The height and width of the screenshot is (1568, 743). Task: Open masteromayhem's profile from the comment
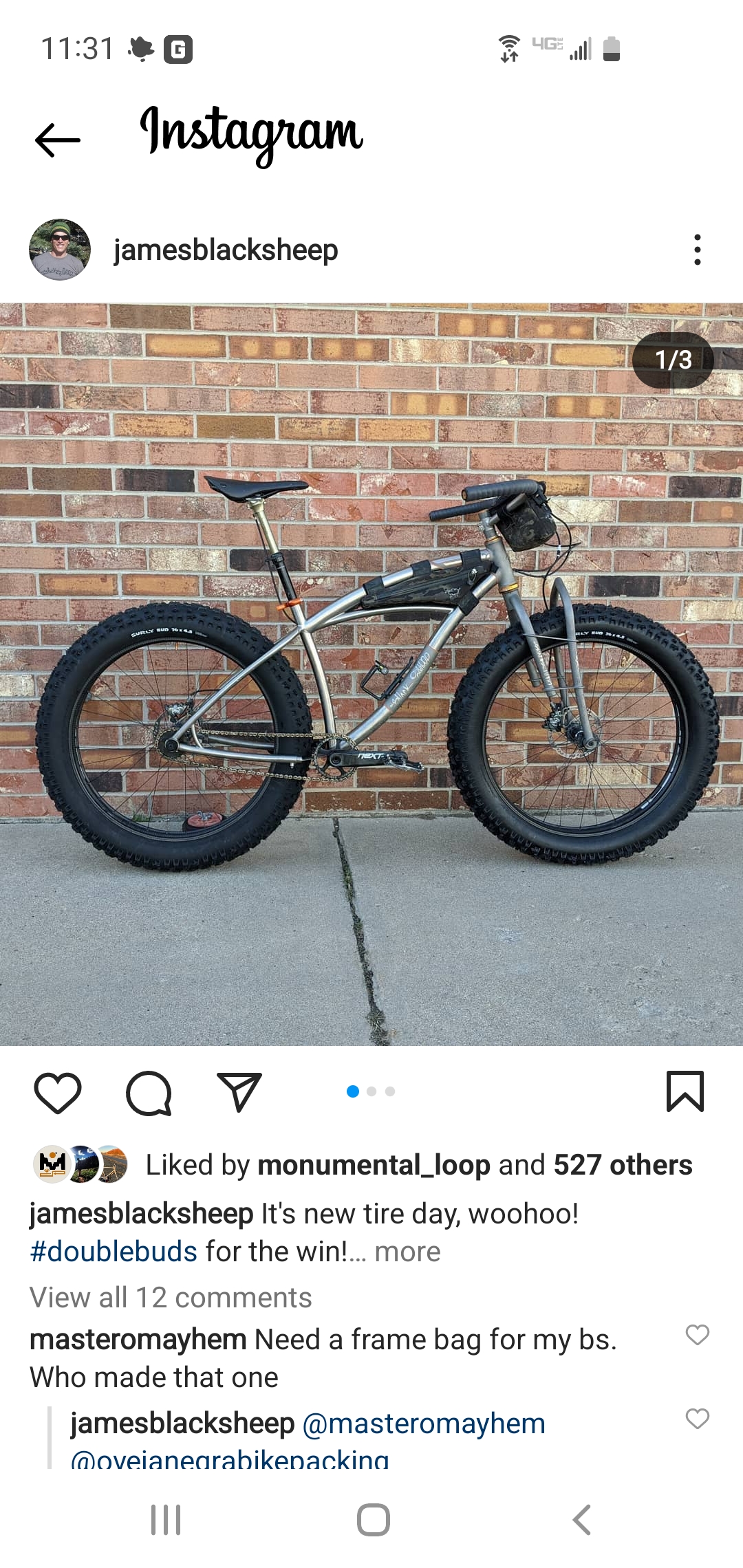tap(138, 1340)
